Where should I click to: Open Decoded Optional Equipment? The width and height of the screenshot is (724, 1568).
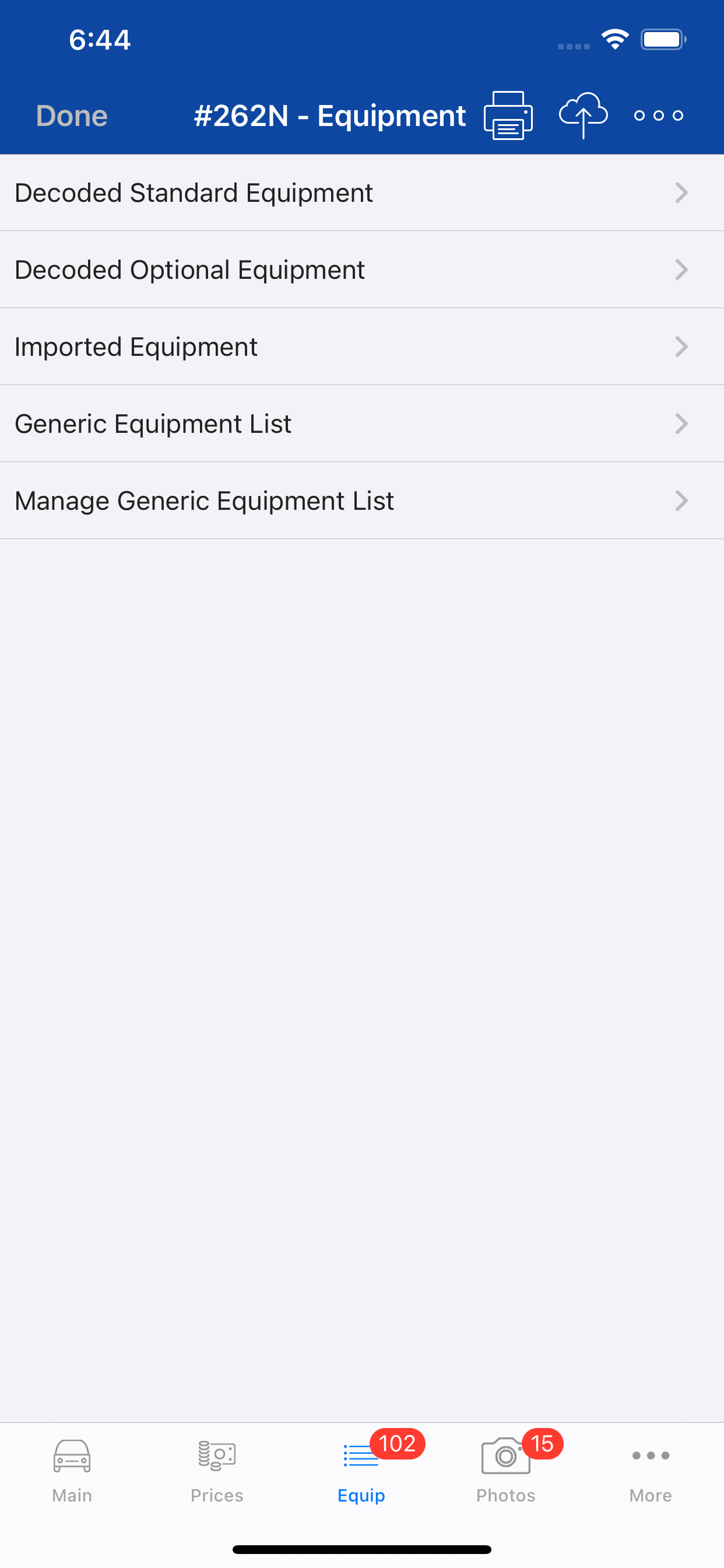(x=361, y=269)
